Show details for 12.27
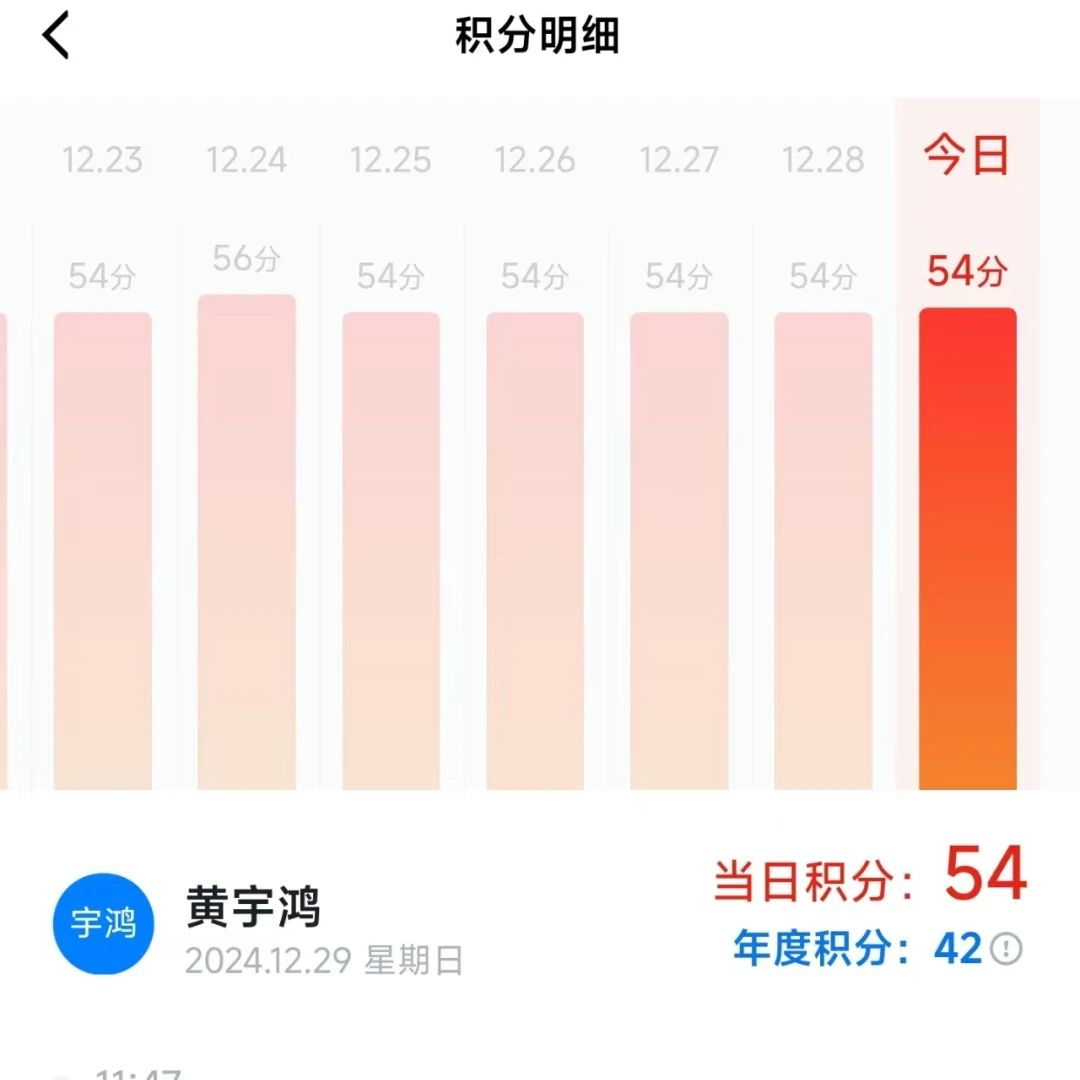Screen dimensions: 1080x1080 coord(679,550)
